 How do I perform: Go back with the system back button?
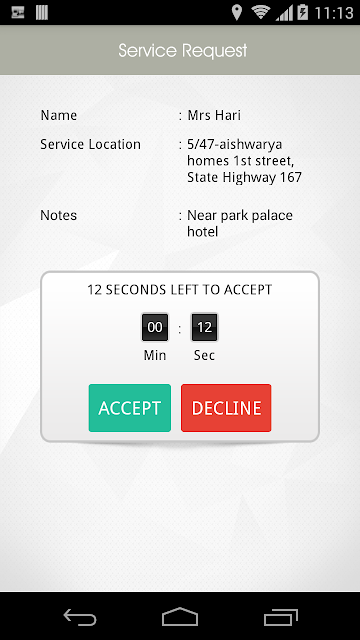pyautogui.click(x=80, y=617)
